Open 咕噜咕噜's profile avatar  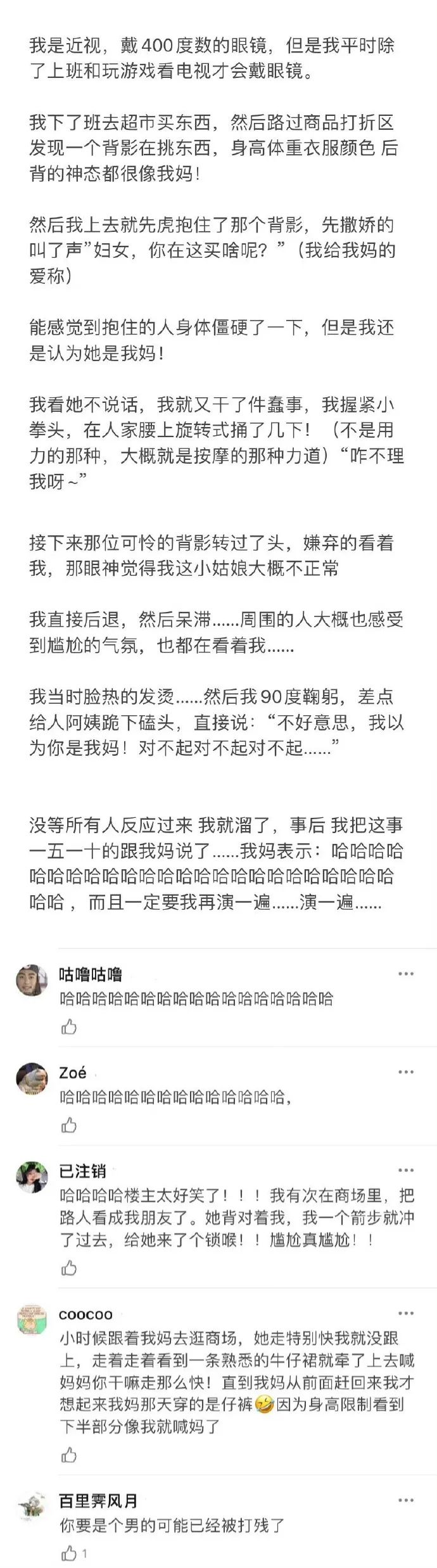32,981
